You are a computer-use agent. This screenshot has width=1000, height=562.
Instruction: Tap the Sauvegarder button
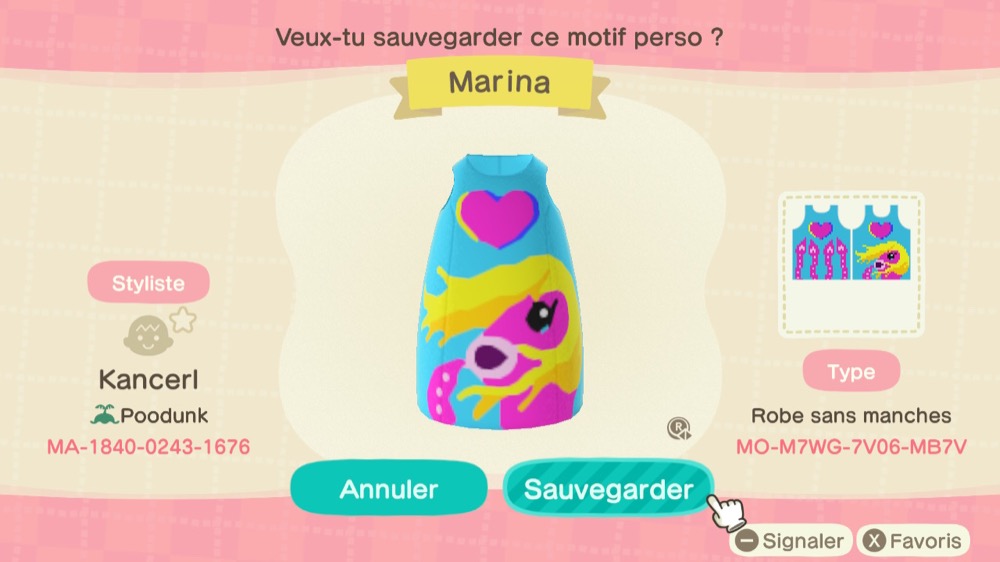click(608, 490)
